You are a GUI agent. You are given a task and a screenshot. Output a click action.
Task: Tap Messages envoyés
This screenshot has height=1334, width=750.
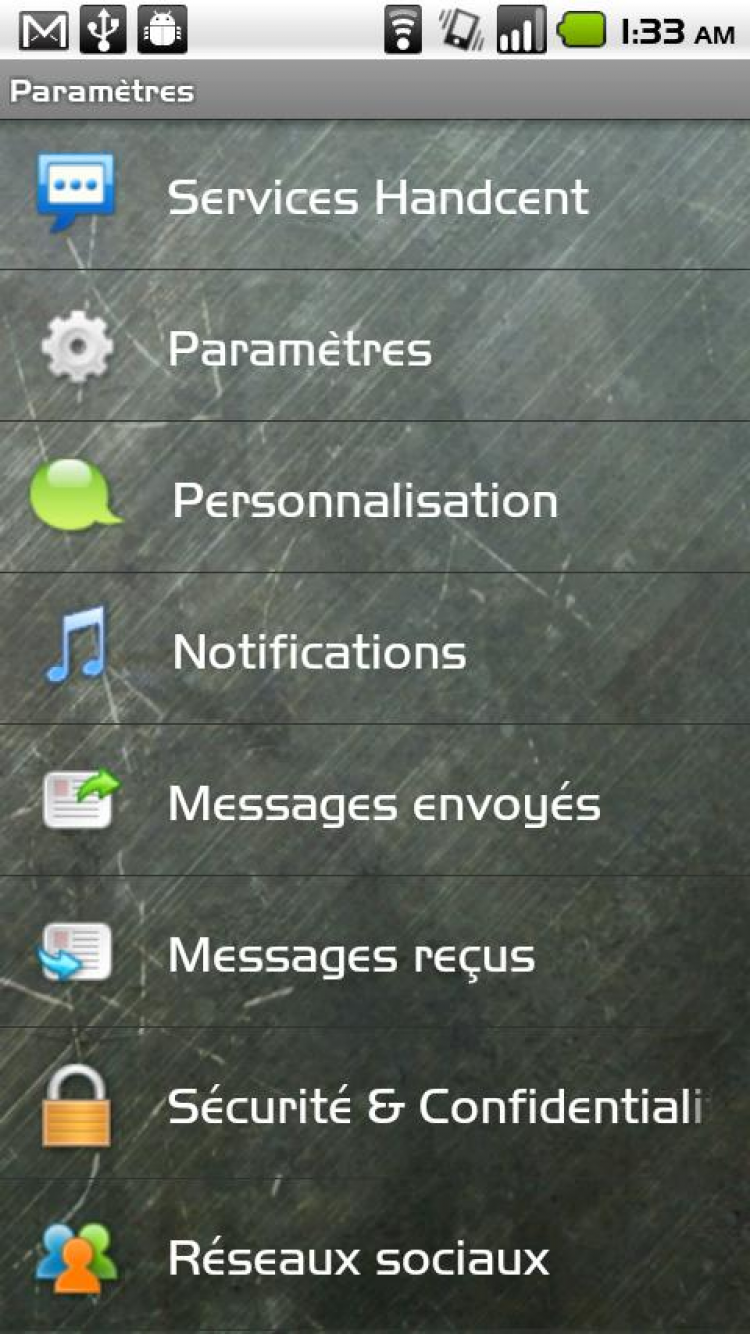click(x=384, y=804)
